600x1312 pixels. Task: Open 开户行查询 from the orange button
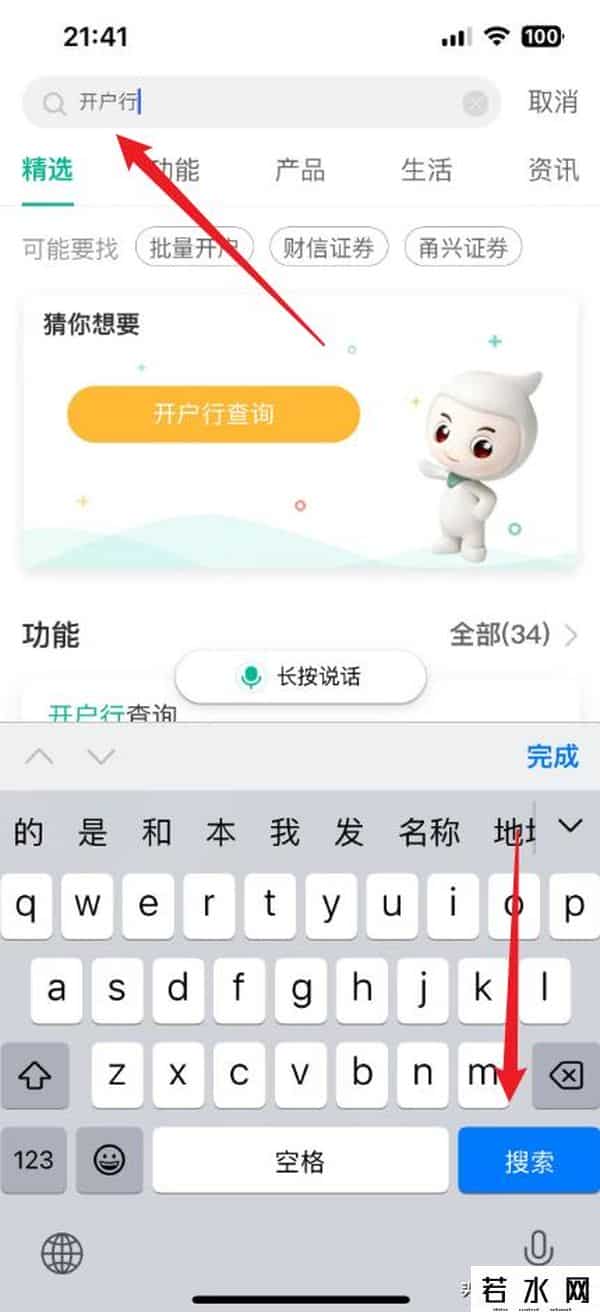pyautogui.click(x=213, y=414)
